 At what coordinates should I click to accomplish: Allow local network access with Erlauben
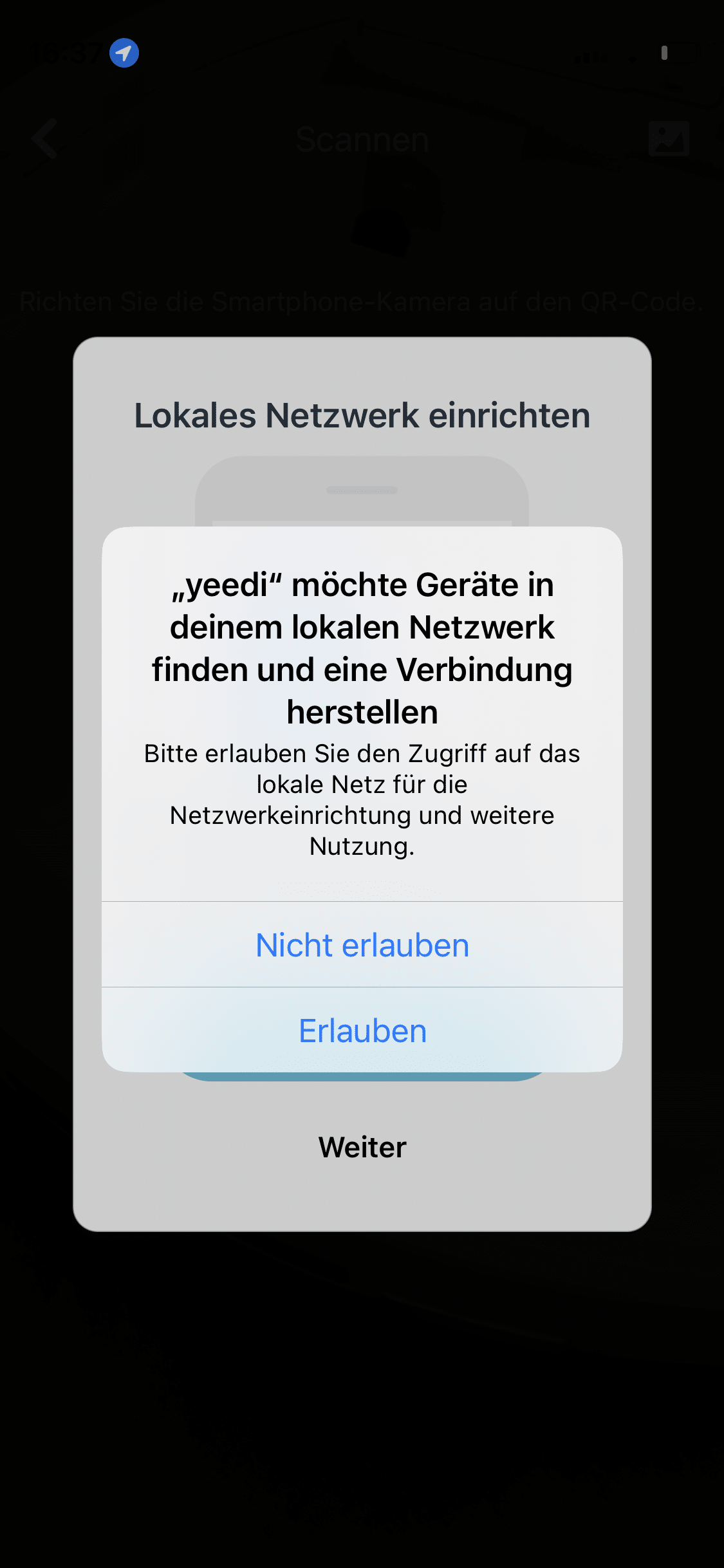tap(362, 1031)
